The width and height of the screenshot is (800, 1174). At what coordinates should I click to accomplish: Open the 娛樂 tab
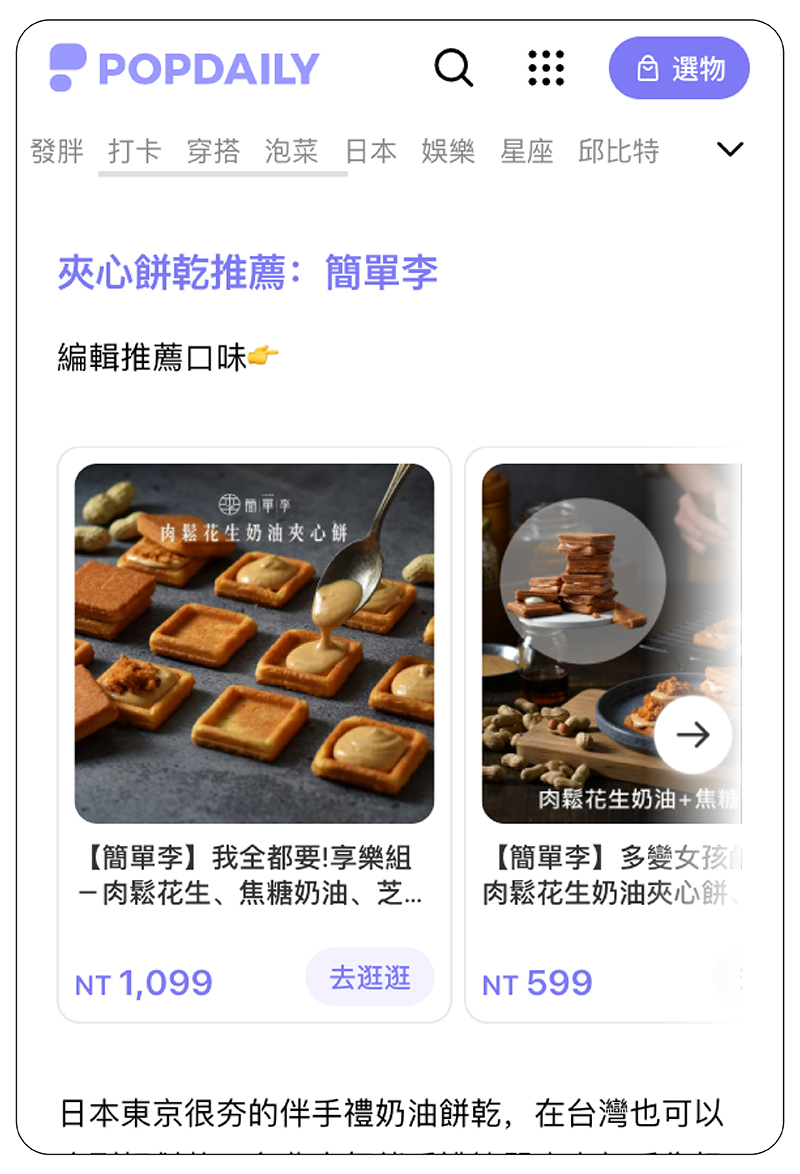(x=447, y=151)
